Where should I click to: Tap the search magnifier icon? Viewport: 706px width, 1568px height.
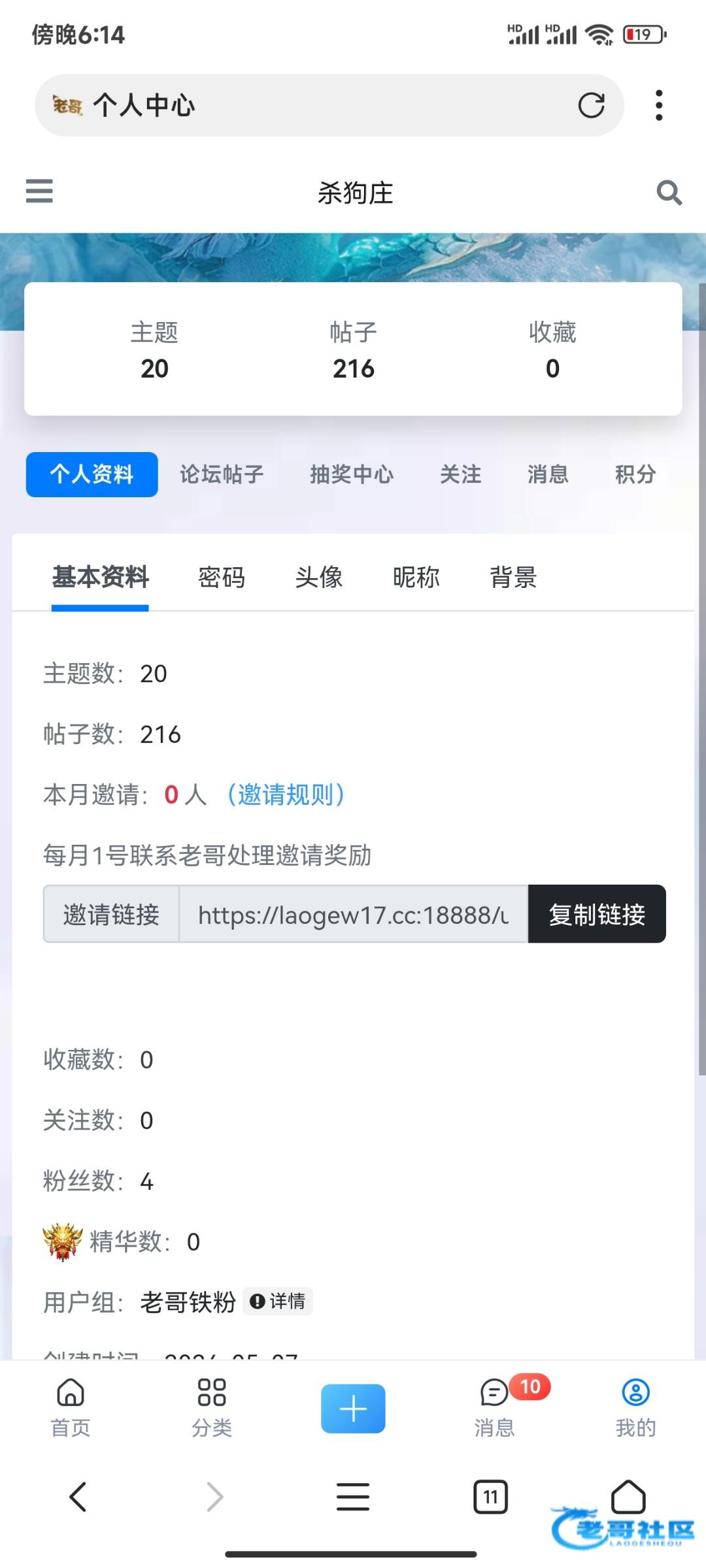(669, 193)
